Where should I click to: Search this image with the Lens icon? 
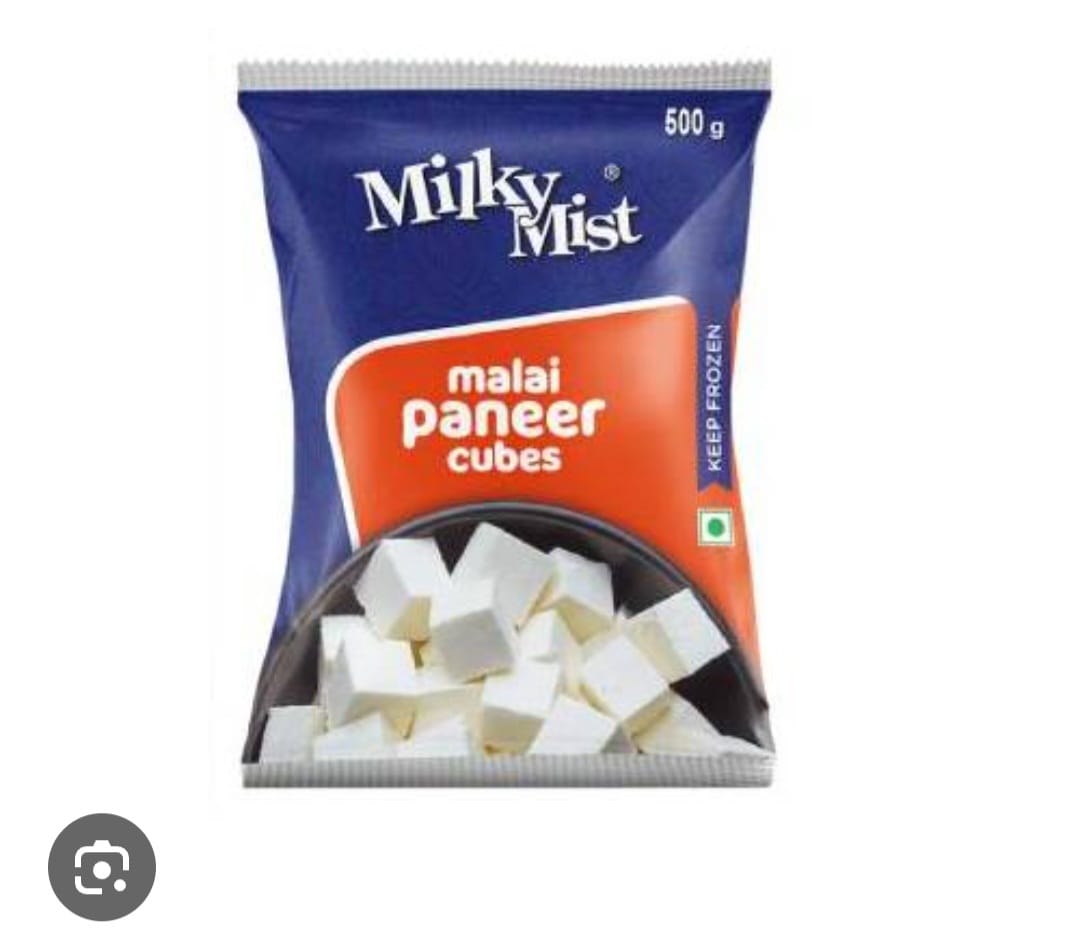[102, 866]
